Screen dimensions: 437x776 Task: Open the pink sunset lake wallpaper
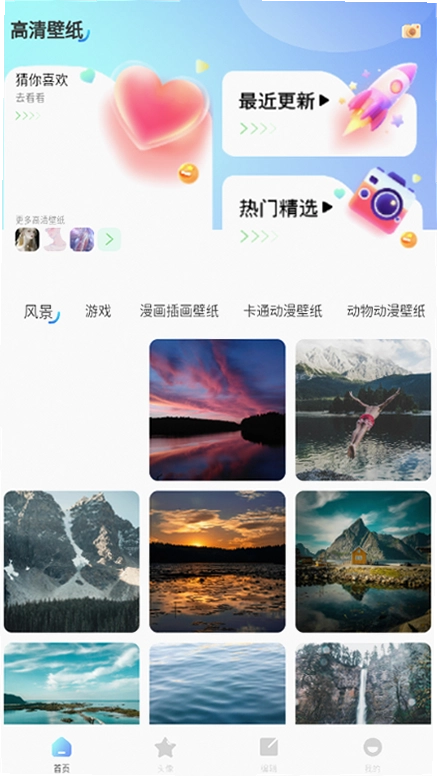(x=217, y=410)
